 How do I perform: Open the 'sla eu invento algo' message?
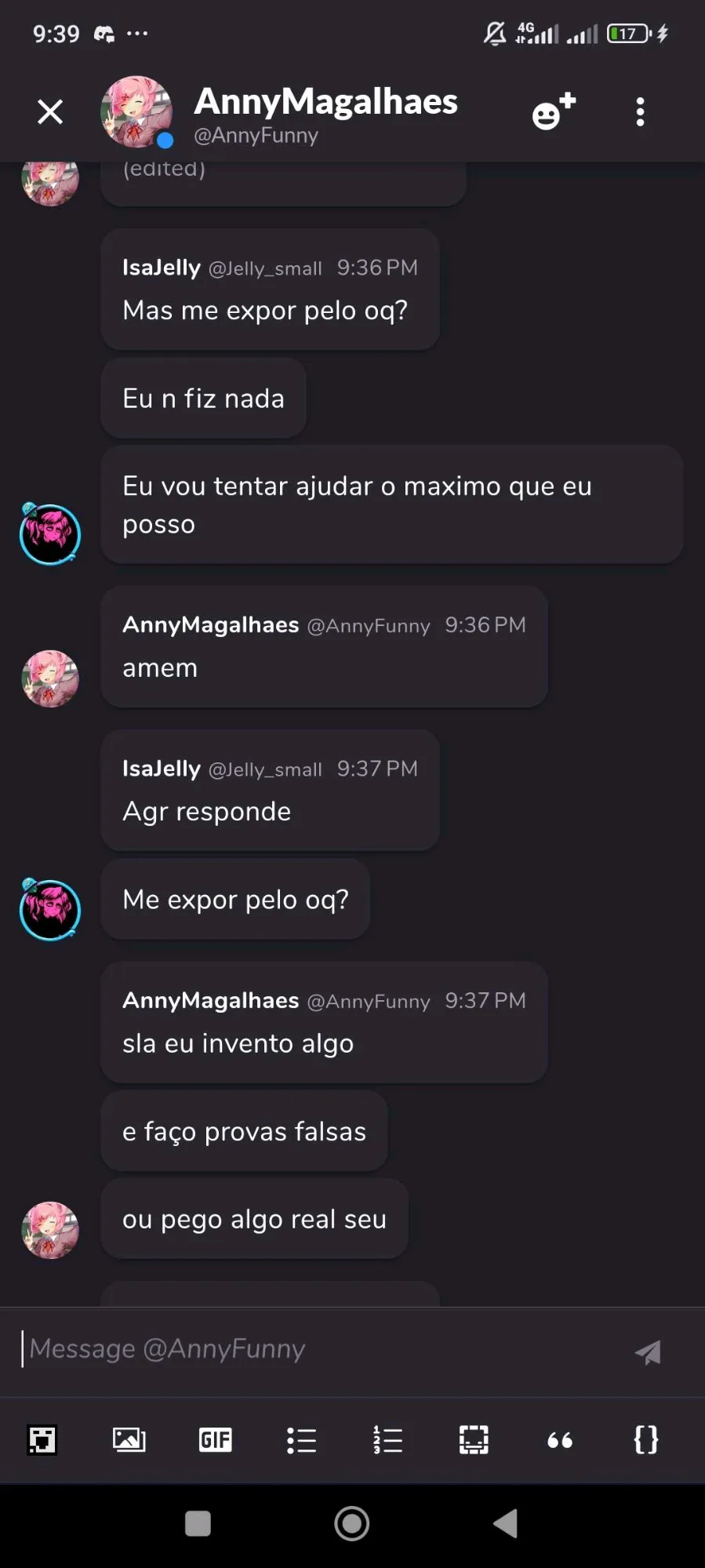click(238, 1043)
